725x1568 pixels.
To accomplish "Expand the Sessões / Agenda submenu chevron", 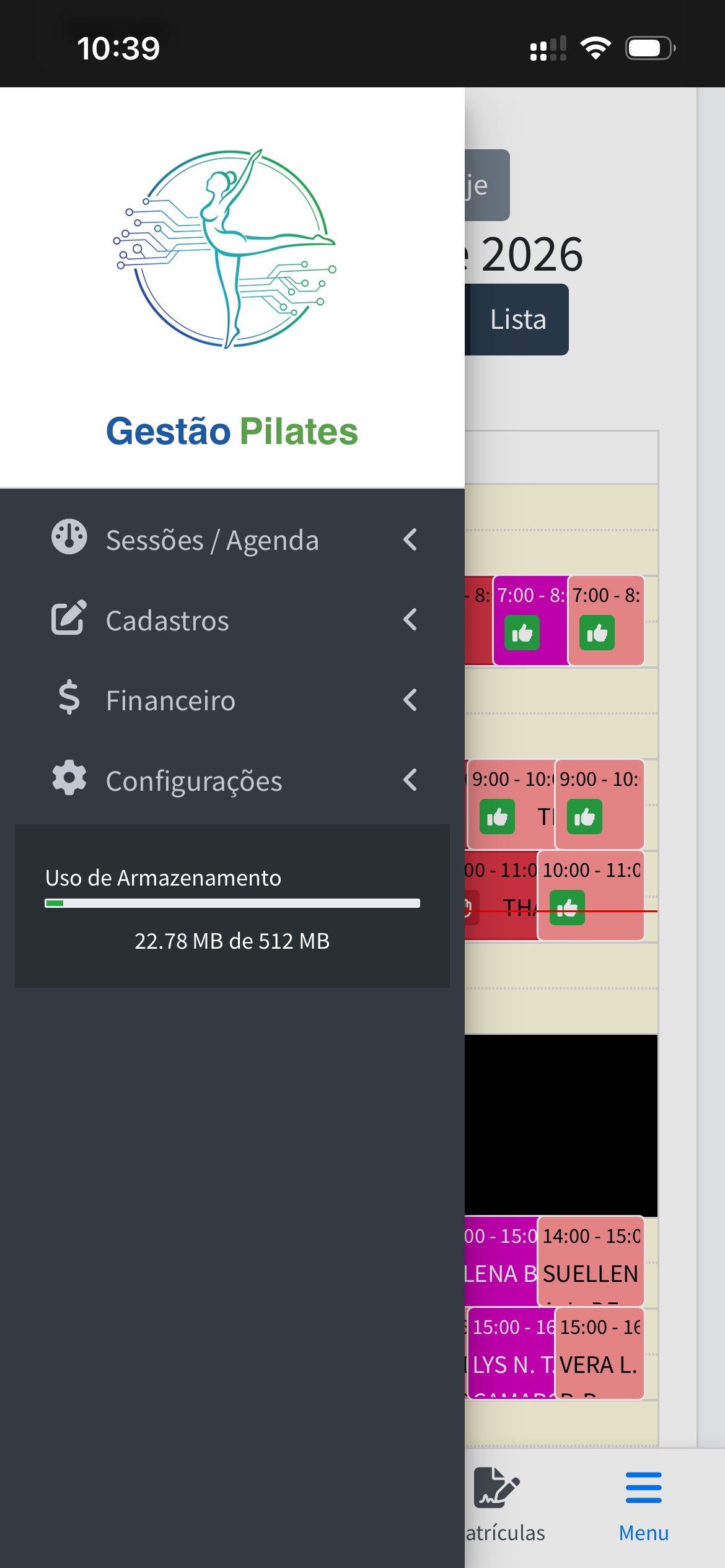I will coord(410,540).
